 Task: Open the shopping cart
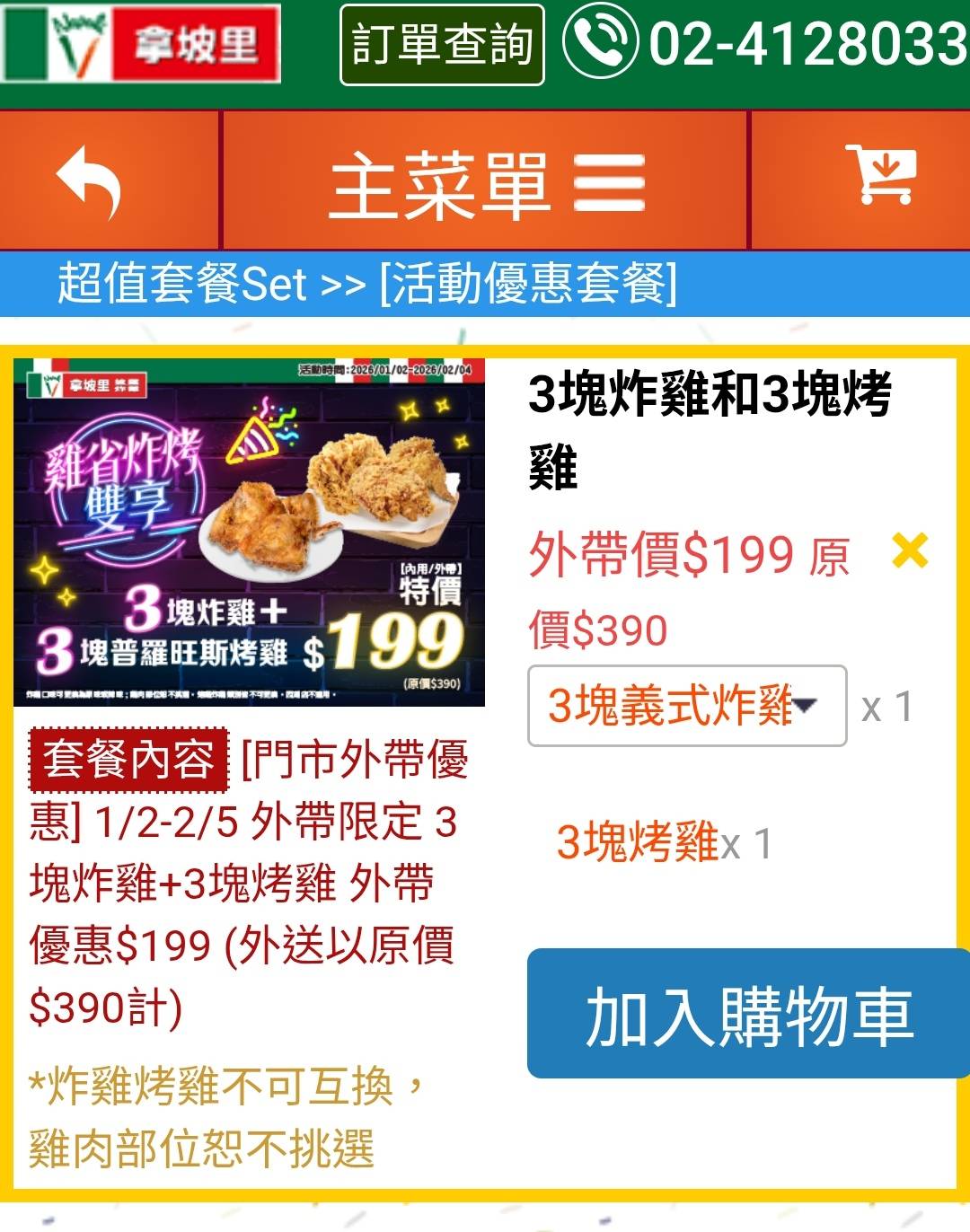(x=880, y=175)
